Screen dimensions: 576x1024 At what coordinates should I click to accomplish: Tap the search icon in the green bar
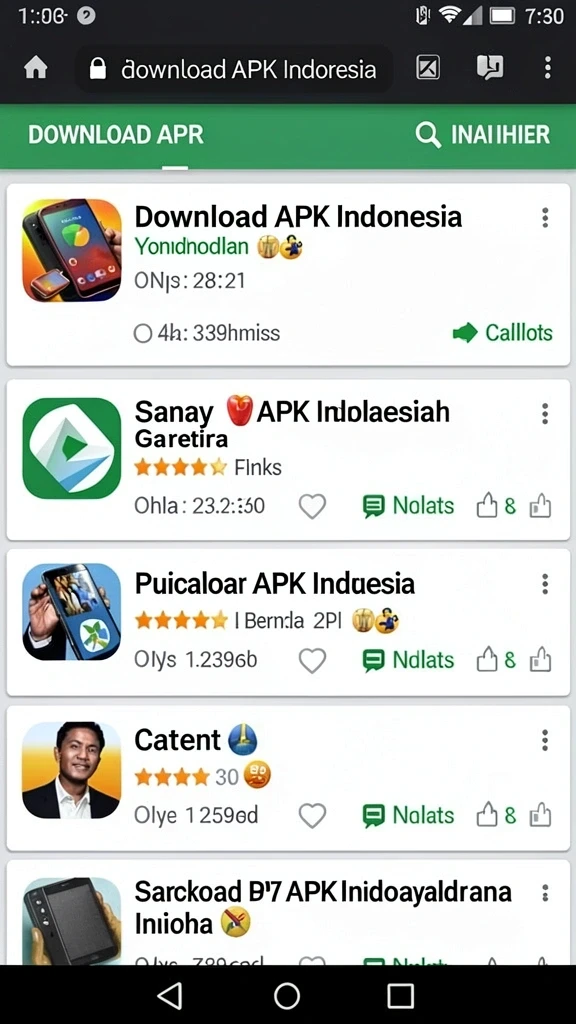pyautogui.click(x=428, y=135)
